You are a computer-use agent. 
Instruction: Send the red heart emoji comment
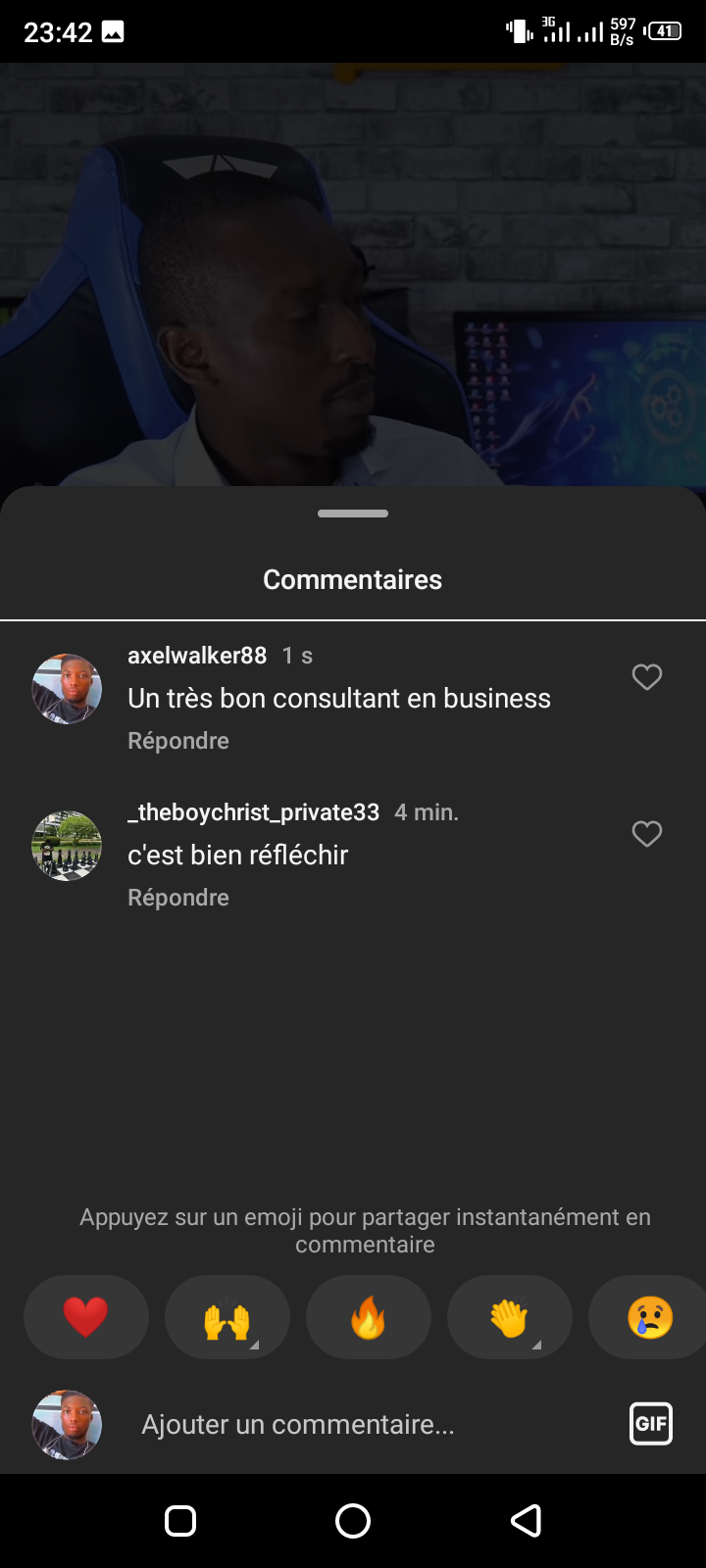coord(86,1317)
